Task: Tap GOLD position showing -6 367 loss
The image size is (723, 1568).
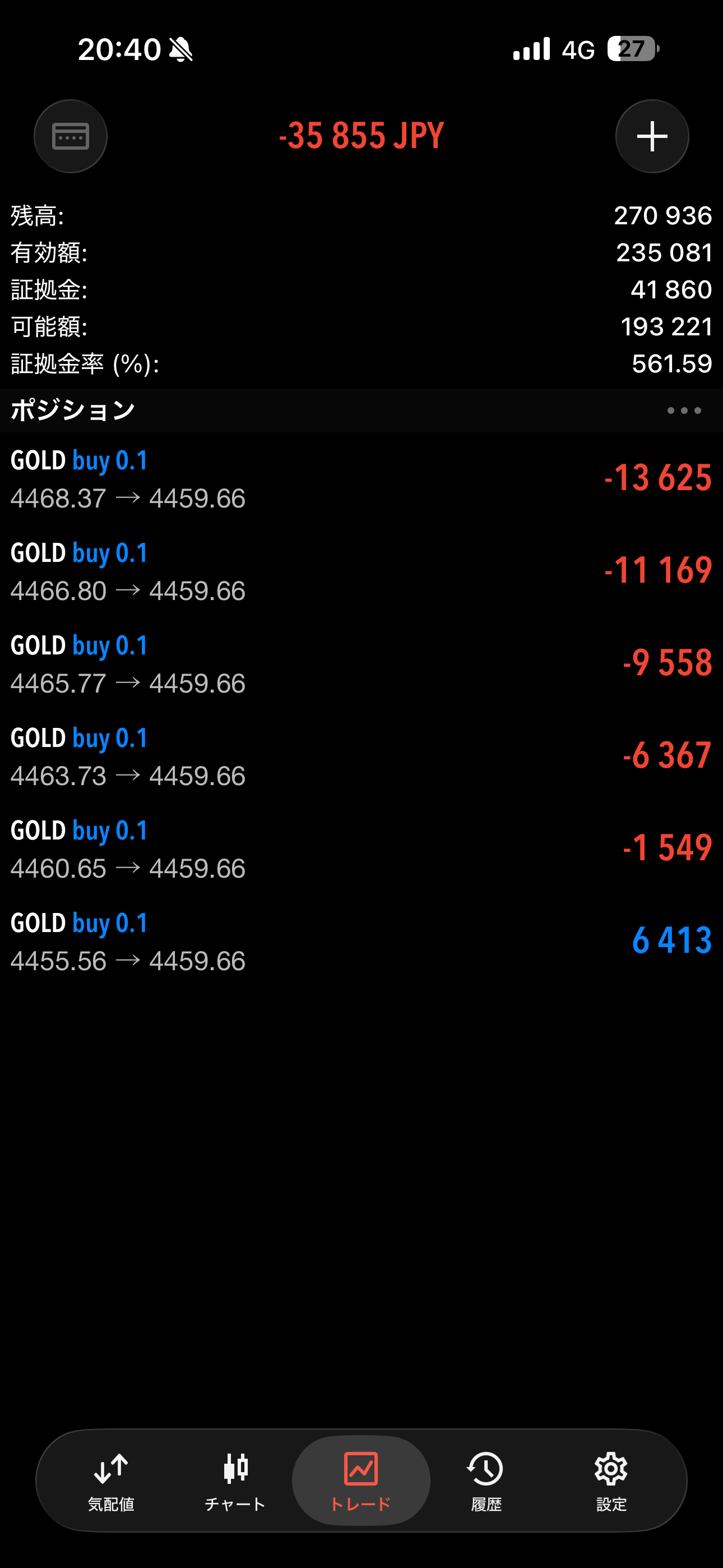Action: click(361, 757)
